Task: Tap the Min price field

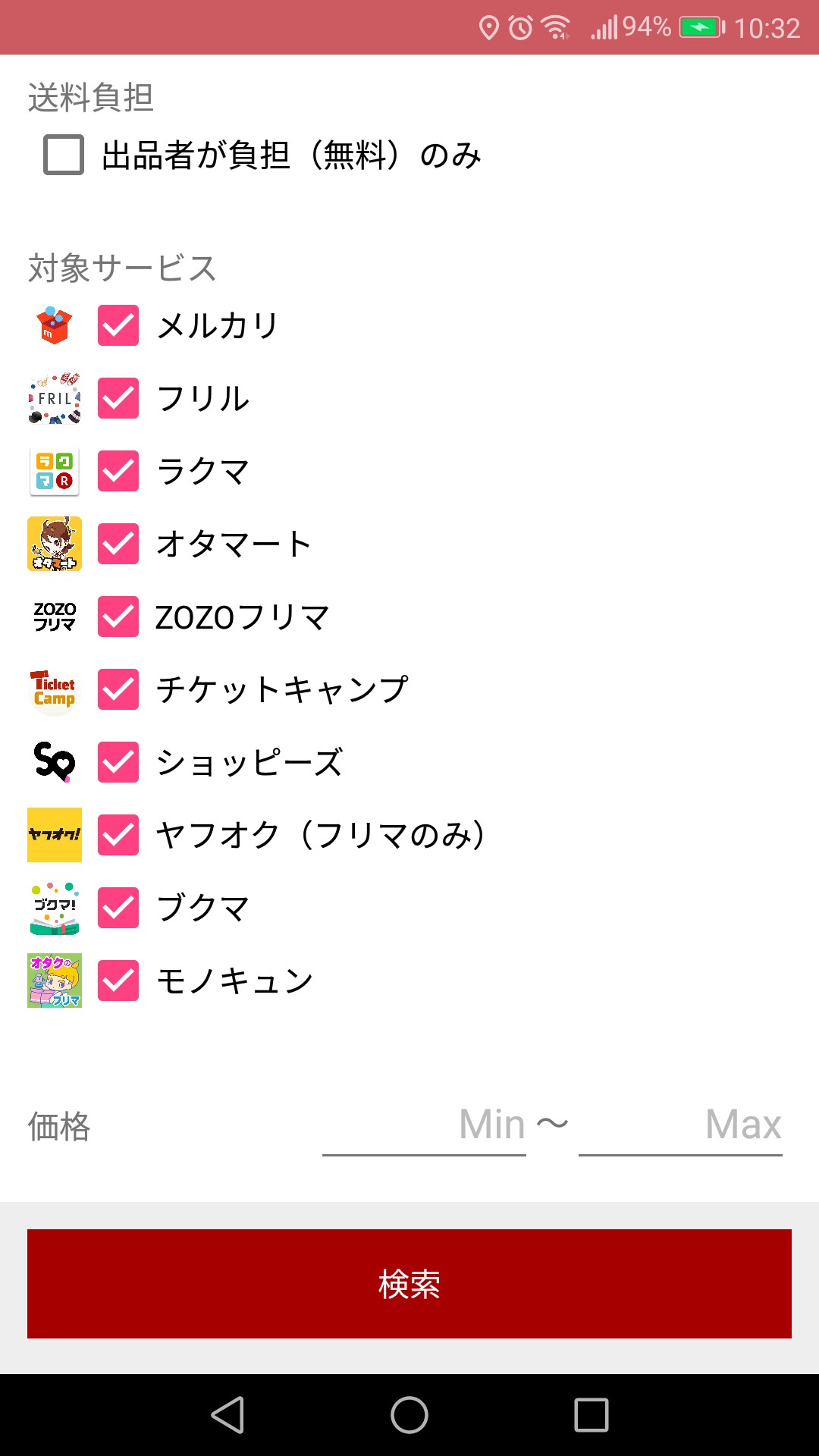Action: (x=425, y=1125)
